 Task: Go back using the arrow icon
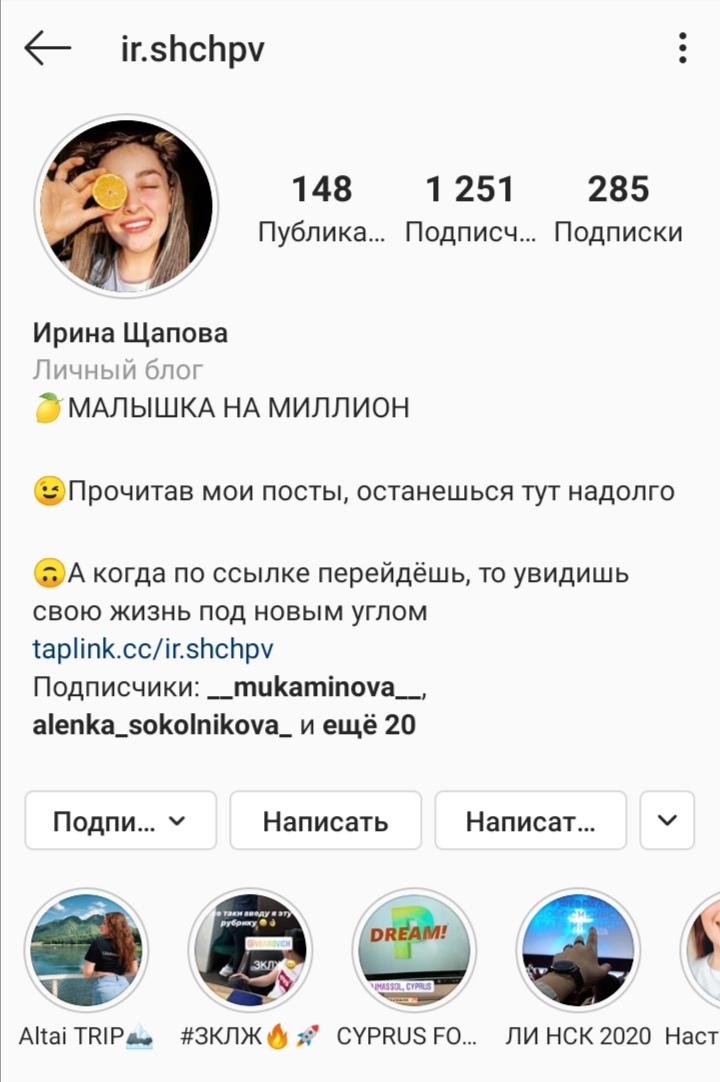click(47, 48)
